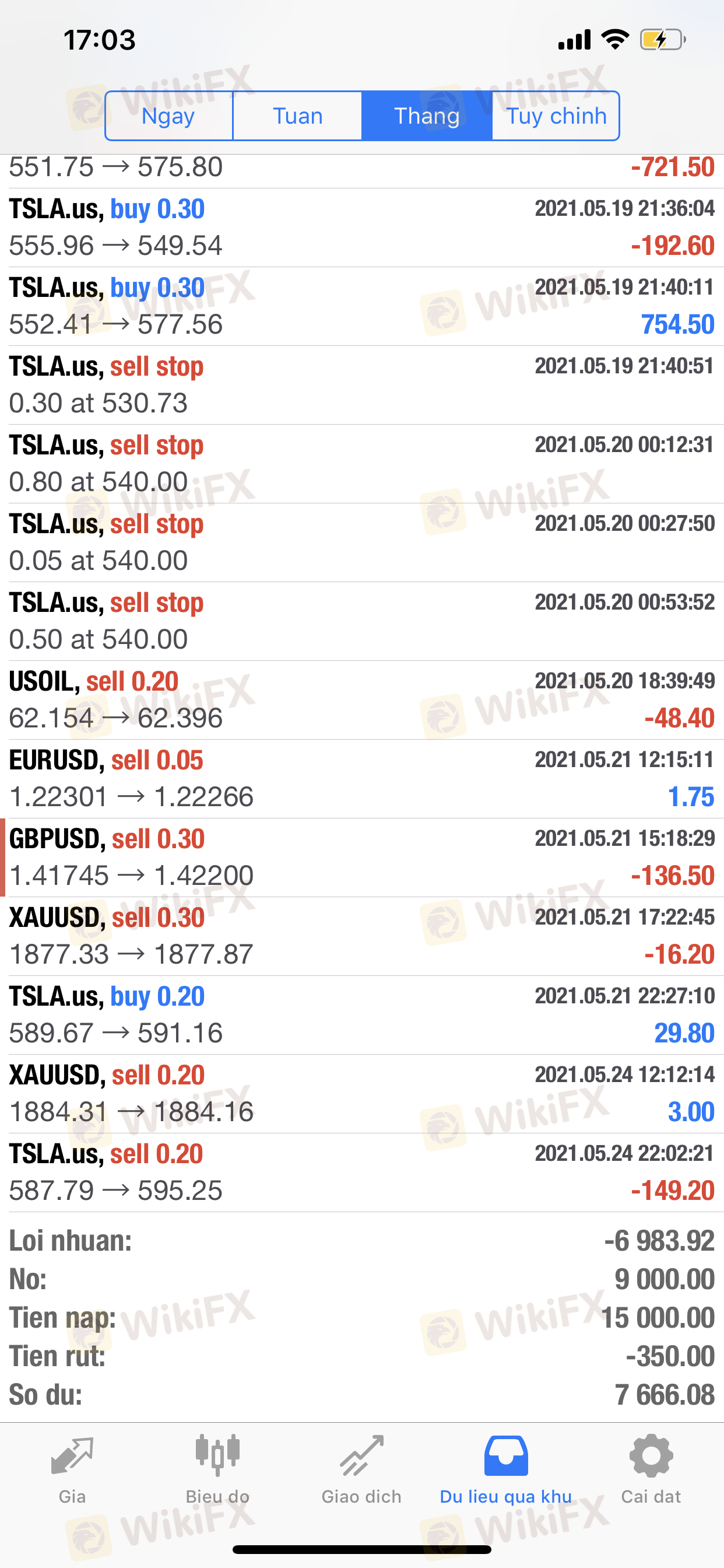This screenshot has width=724, height=1568.
Task: Open Cai dat settings tab
Action: coord(651,1469)
